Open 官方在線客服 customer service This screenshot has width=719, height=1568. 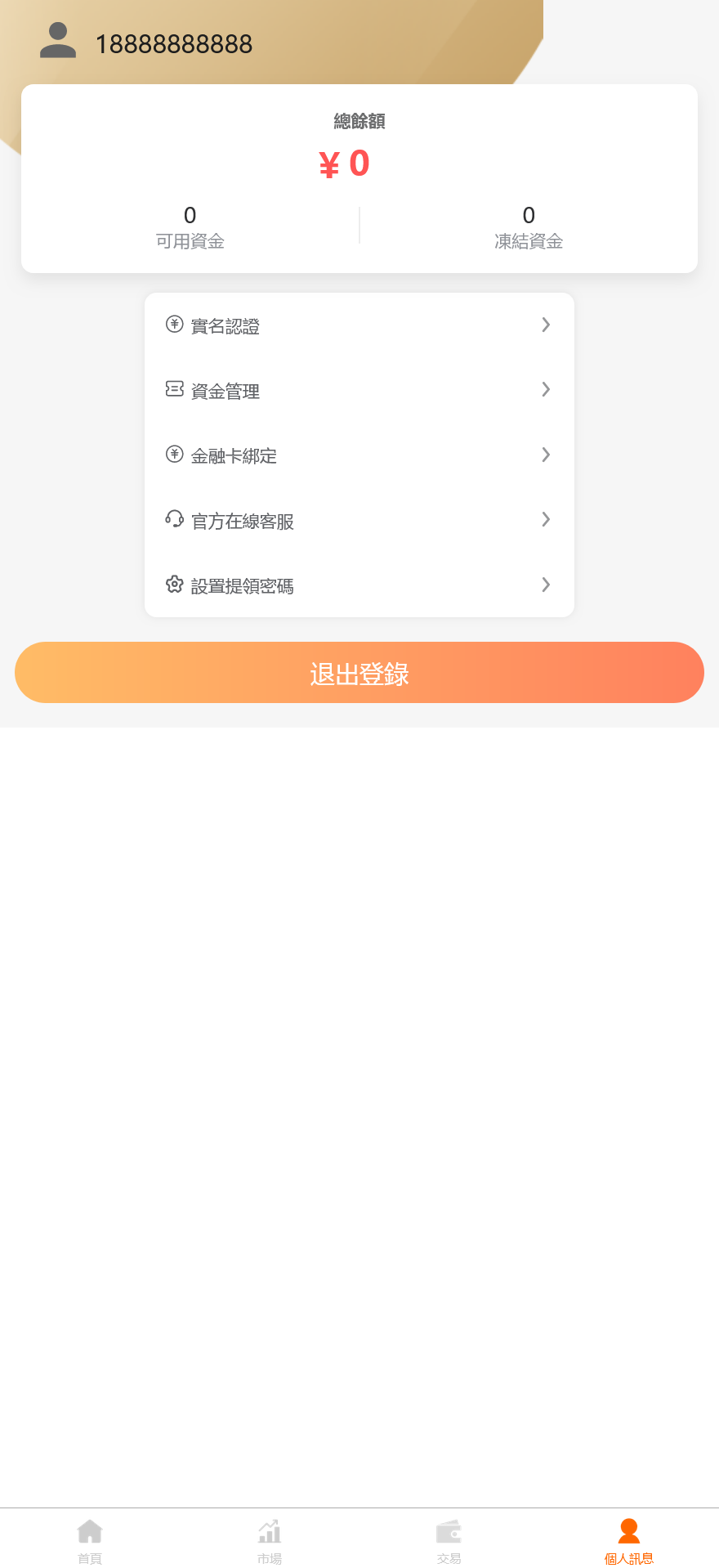click(243, 521)
